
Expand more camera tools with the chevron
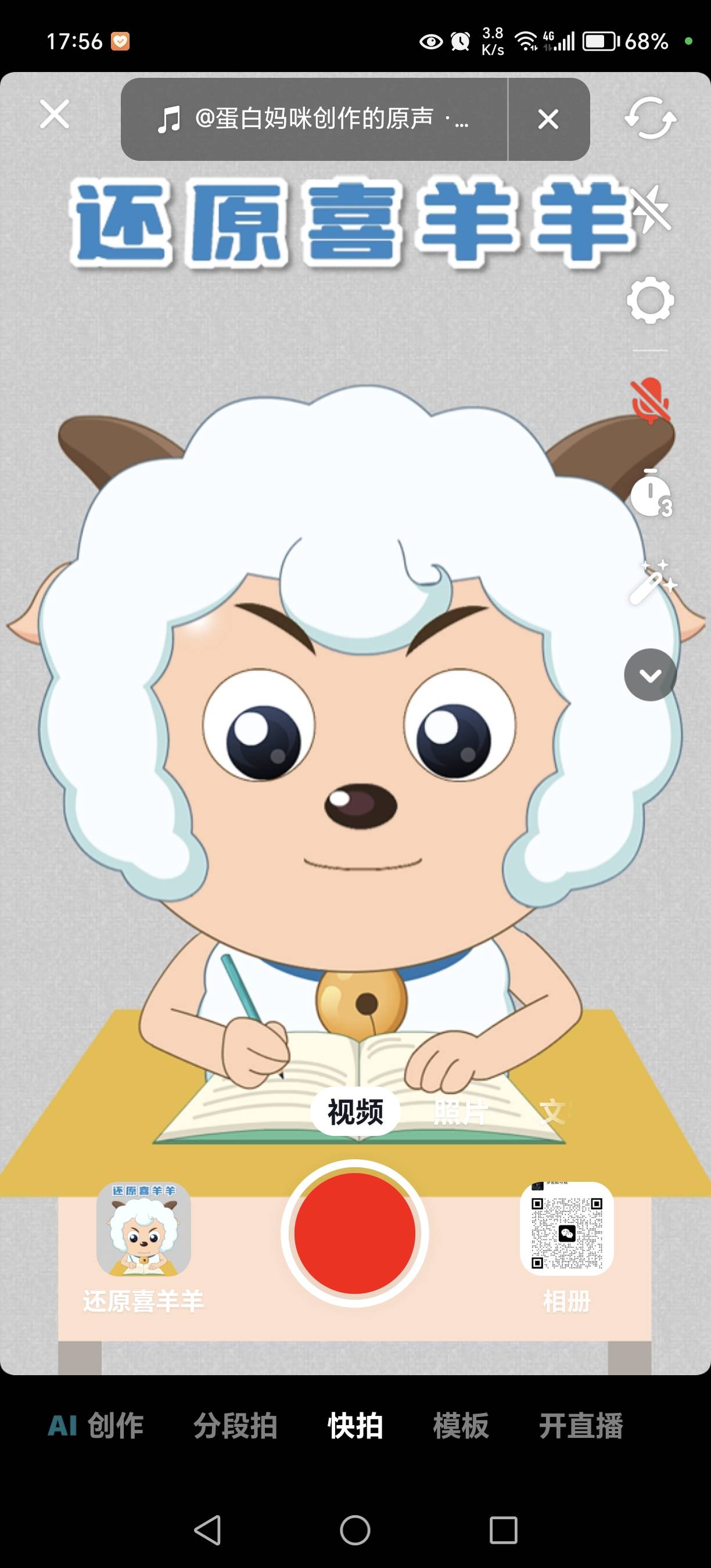click(x=650, y=674)
